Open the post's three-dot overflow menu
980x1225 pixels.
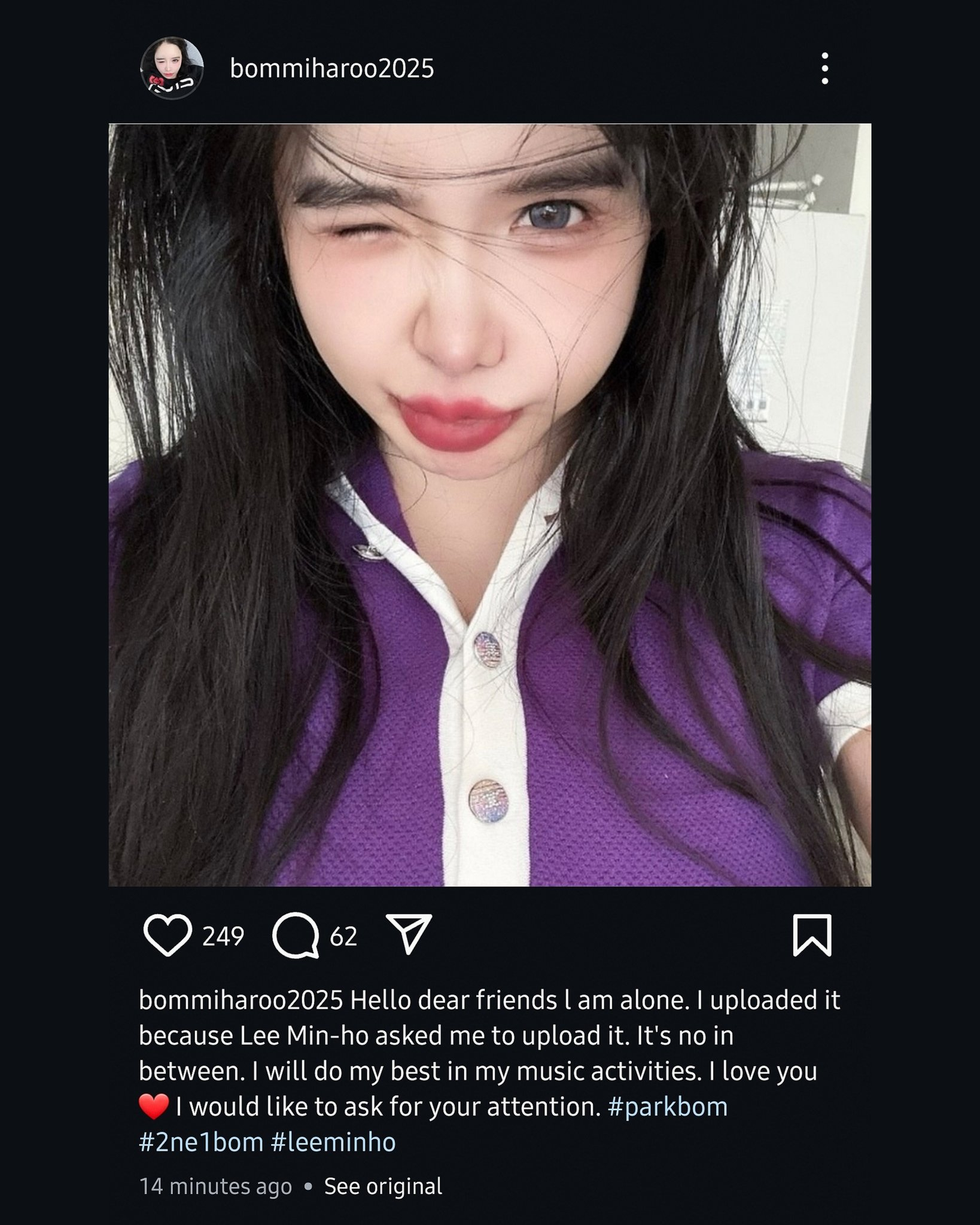824,68
